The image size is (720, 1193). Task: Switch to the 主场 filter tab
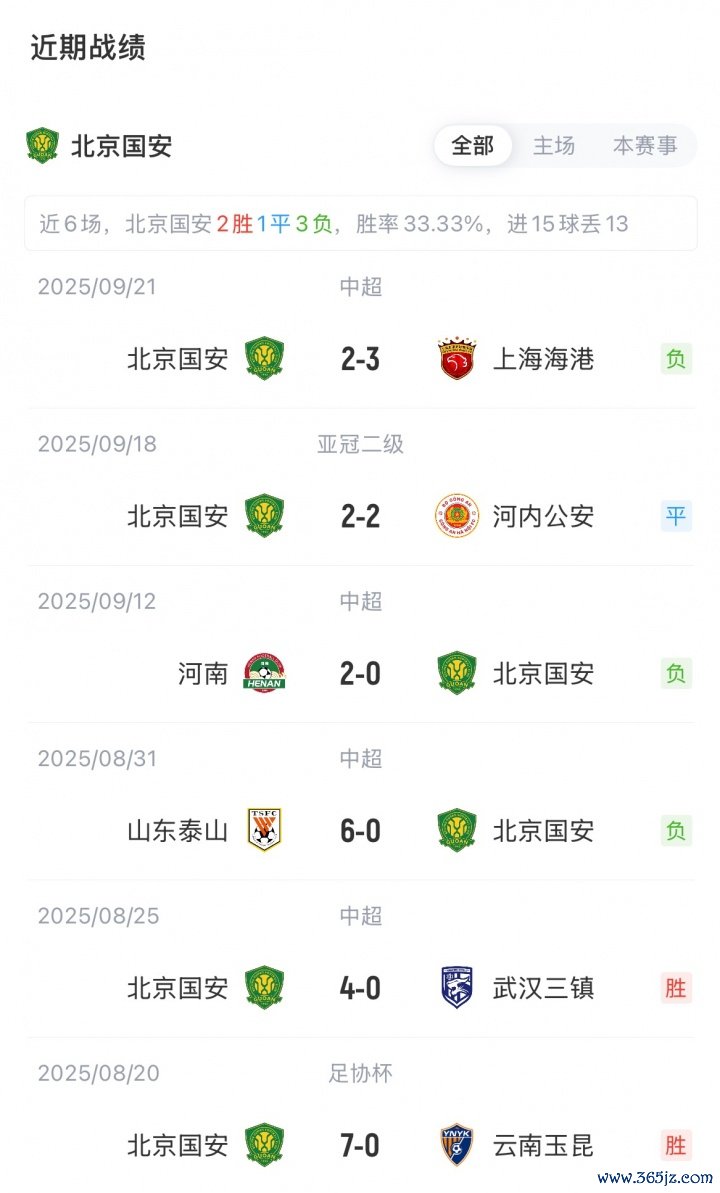click(x=553, y=146)
